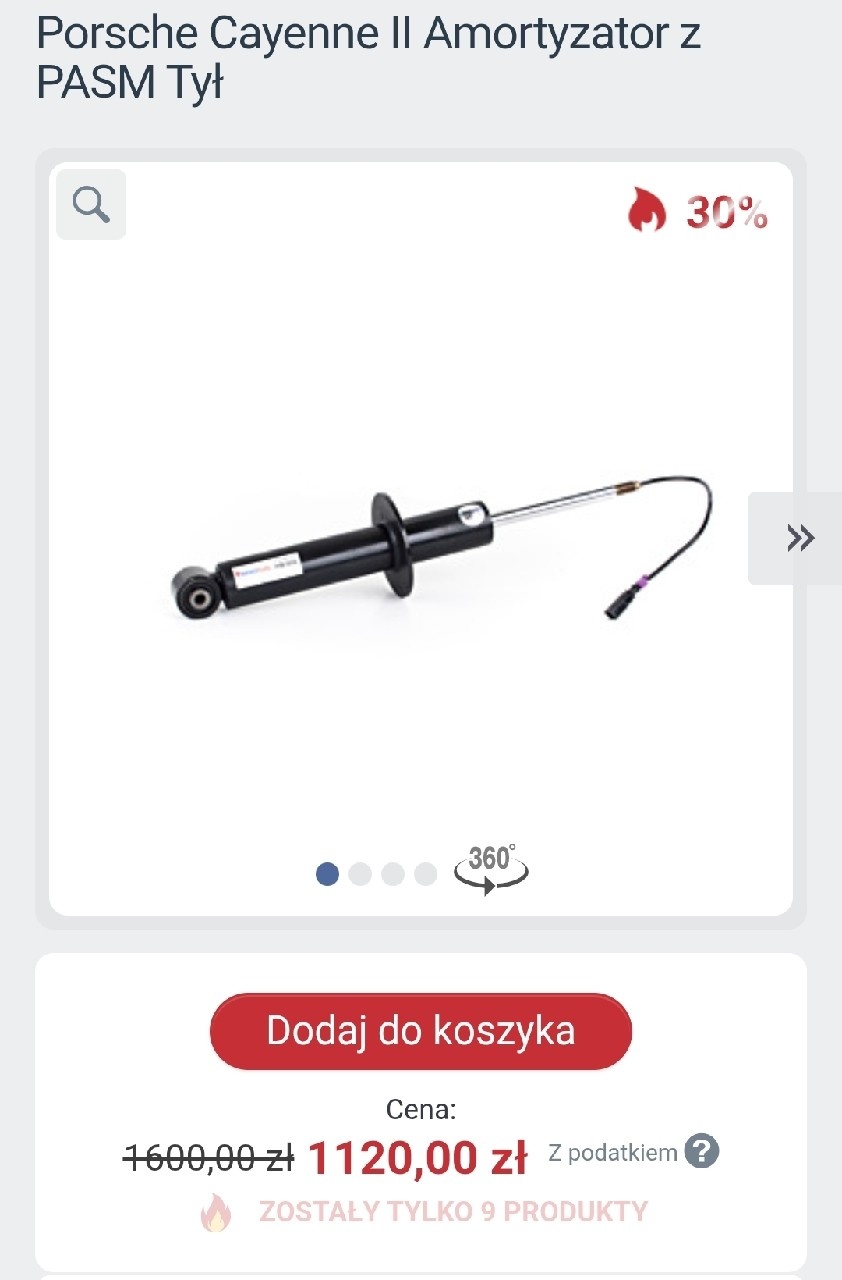Open the 360° product view
The image size is (842, 1280).
click(x=491, y=867)
